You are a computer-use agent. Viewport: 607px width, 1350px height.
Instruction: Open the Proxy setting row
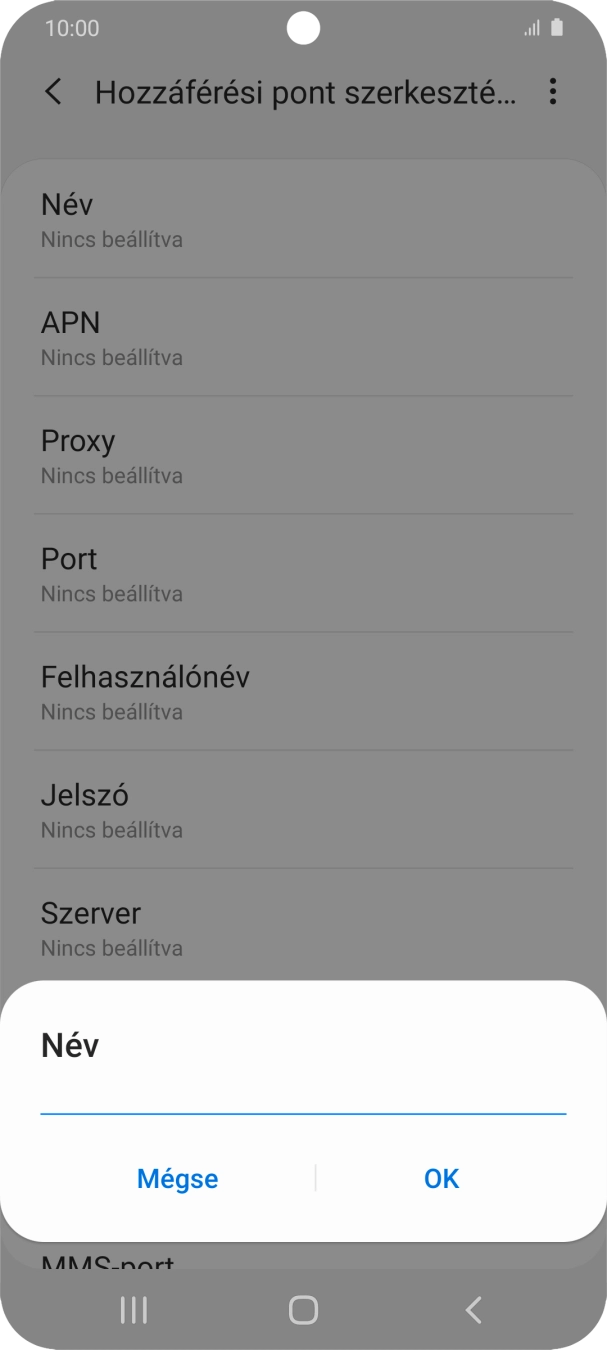[303, 456]
